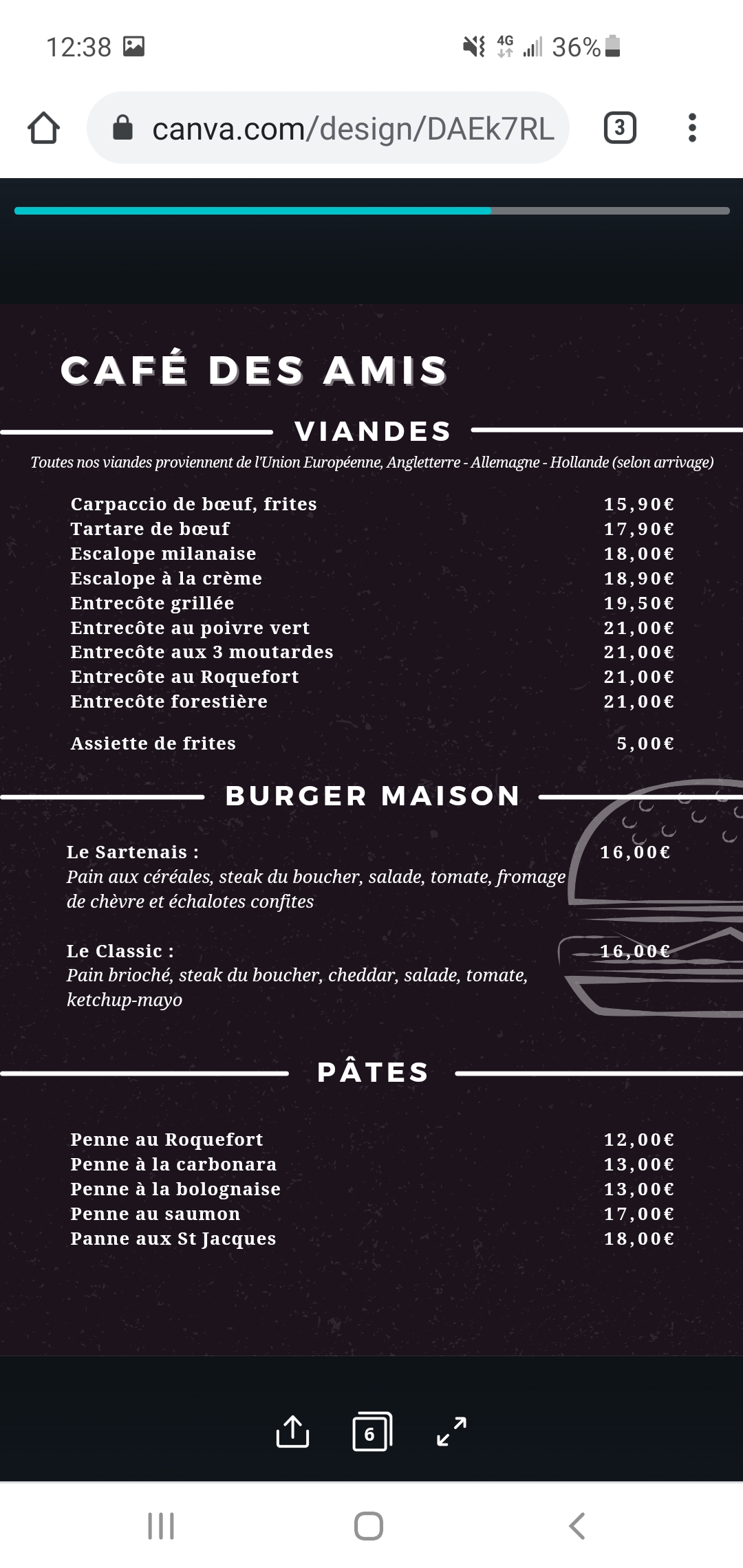This screenshot has height=1568, width=743.
Task: Go back using the system back button
Action: [x=577, y=1525]
